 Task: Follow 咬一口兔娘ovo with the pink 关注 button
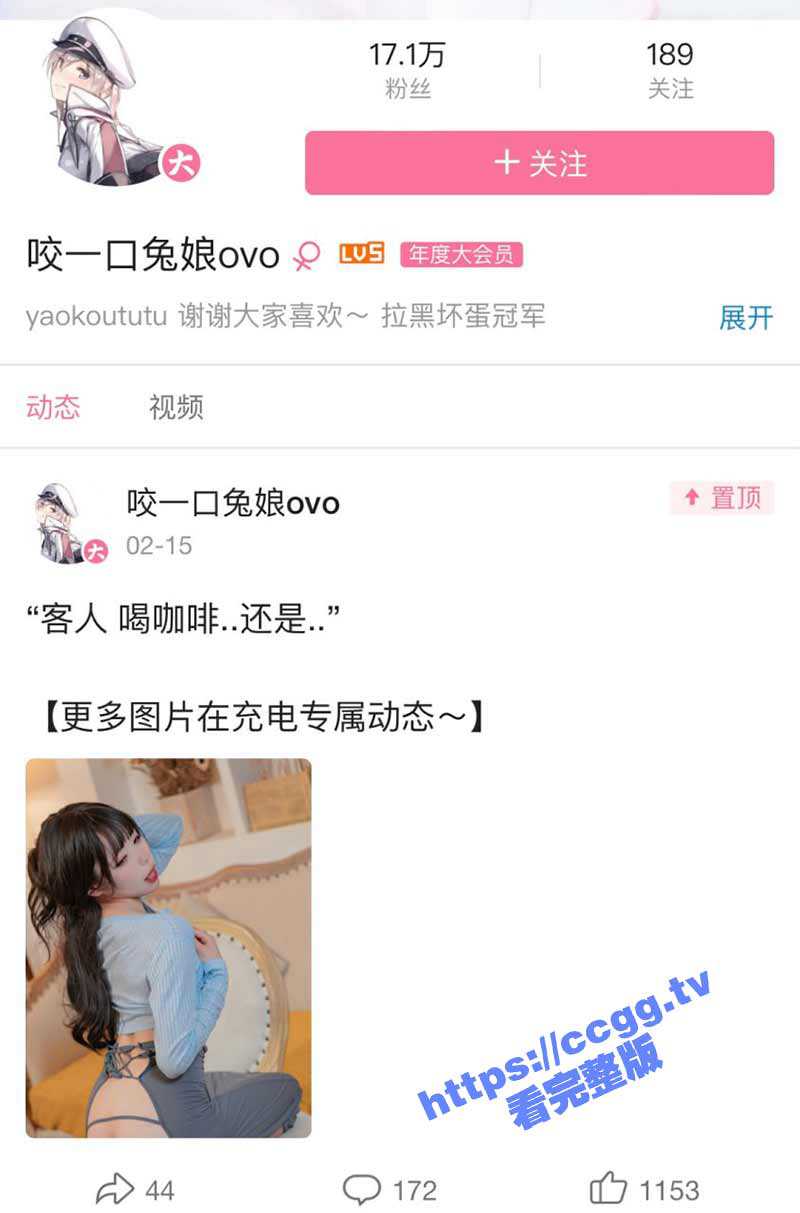point(539,163)
